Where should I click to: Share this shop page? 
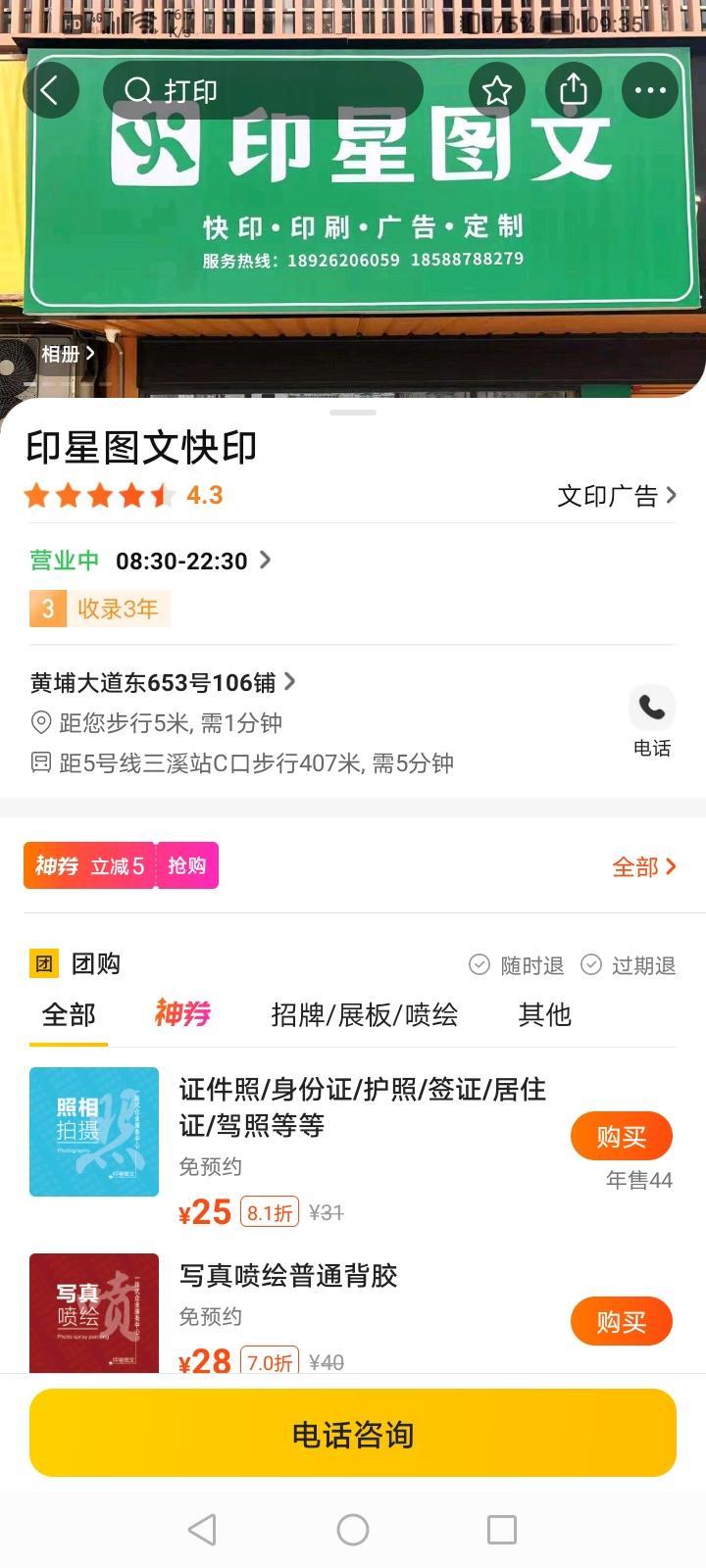574,90
